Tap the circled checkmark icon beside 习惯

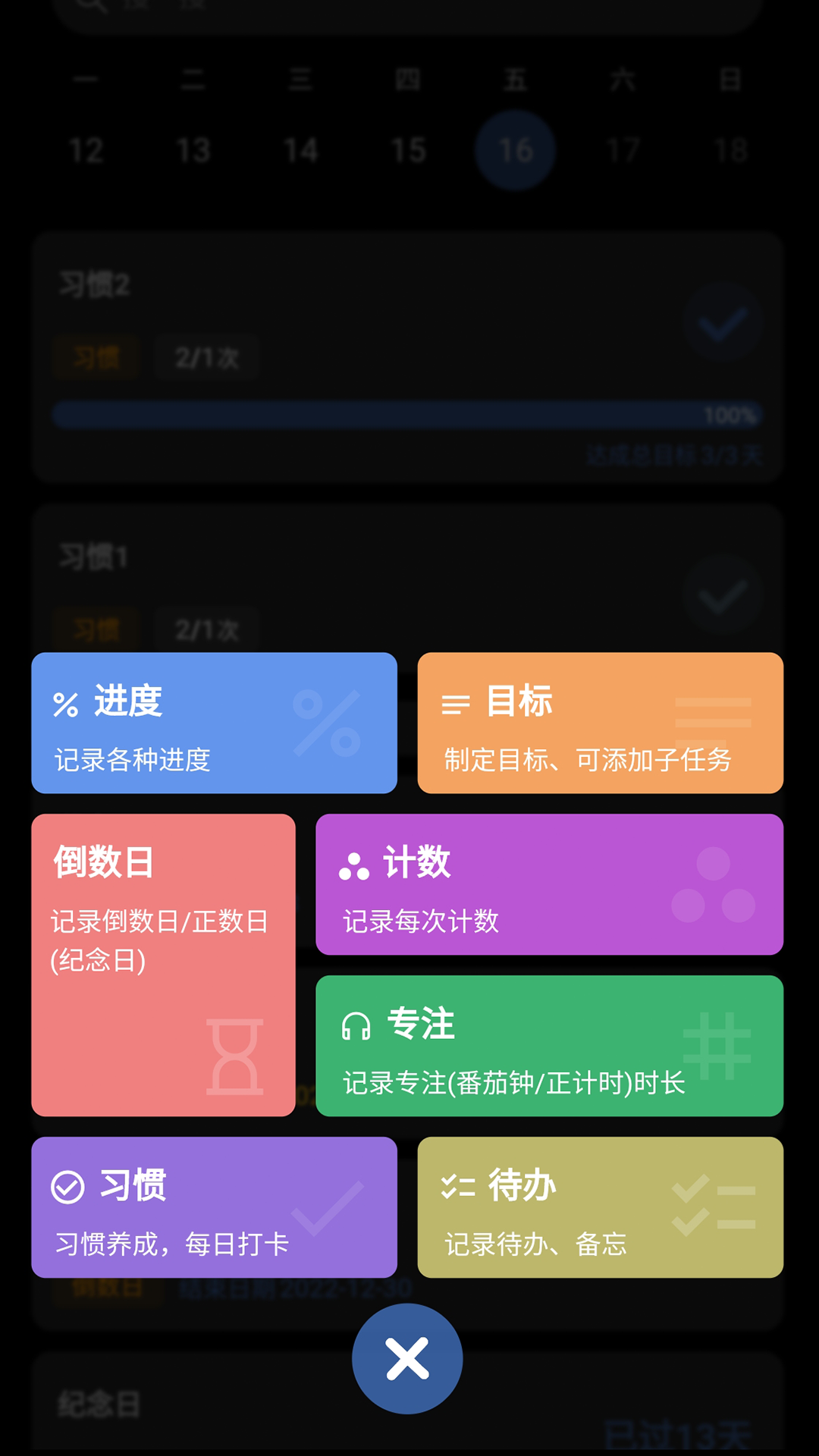click(67, 1185)
